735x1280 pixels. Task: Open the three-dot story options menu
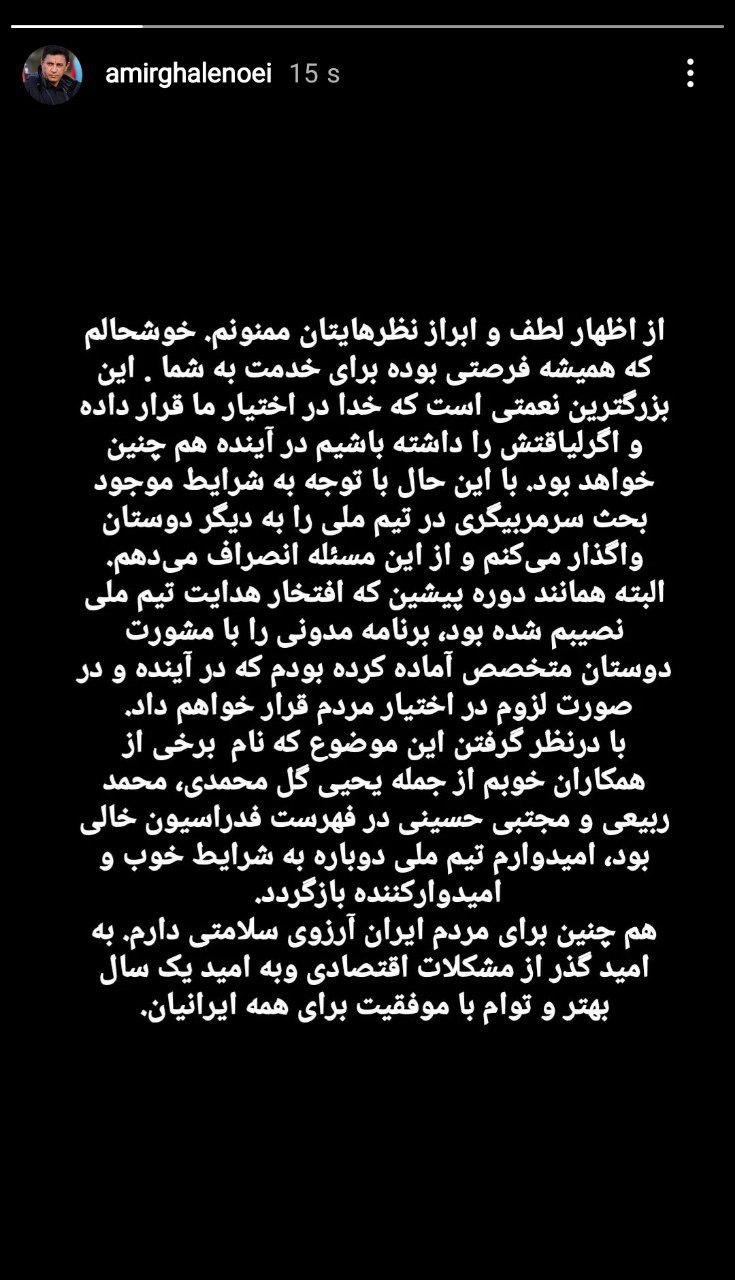(690, 73)
